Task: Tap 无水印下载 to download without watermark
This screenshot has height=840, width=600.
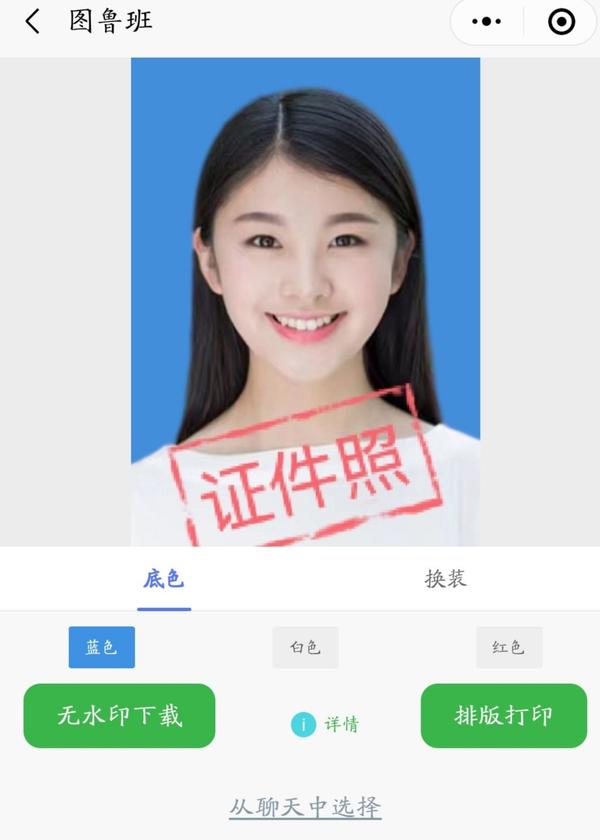Action: tap(119, 716)
